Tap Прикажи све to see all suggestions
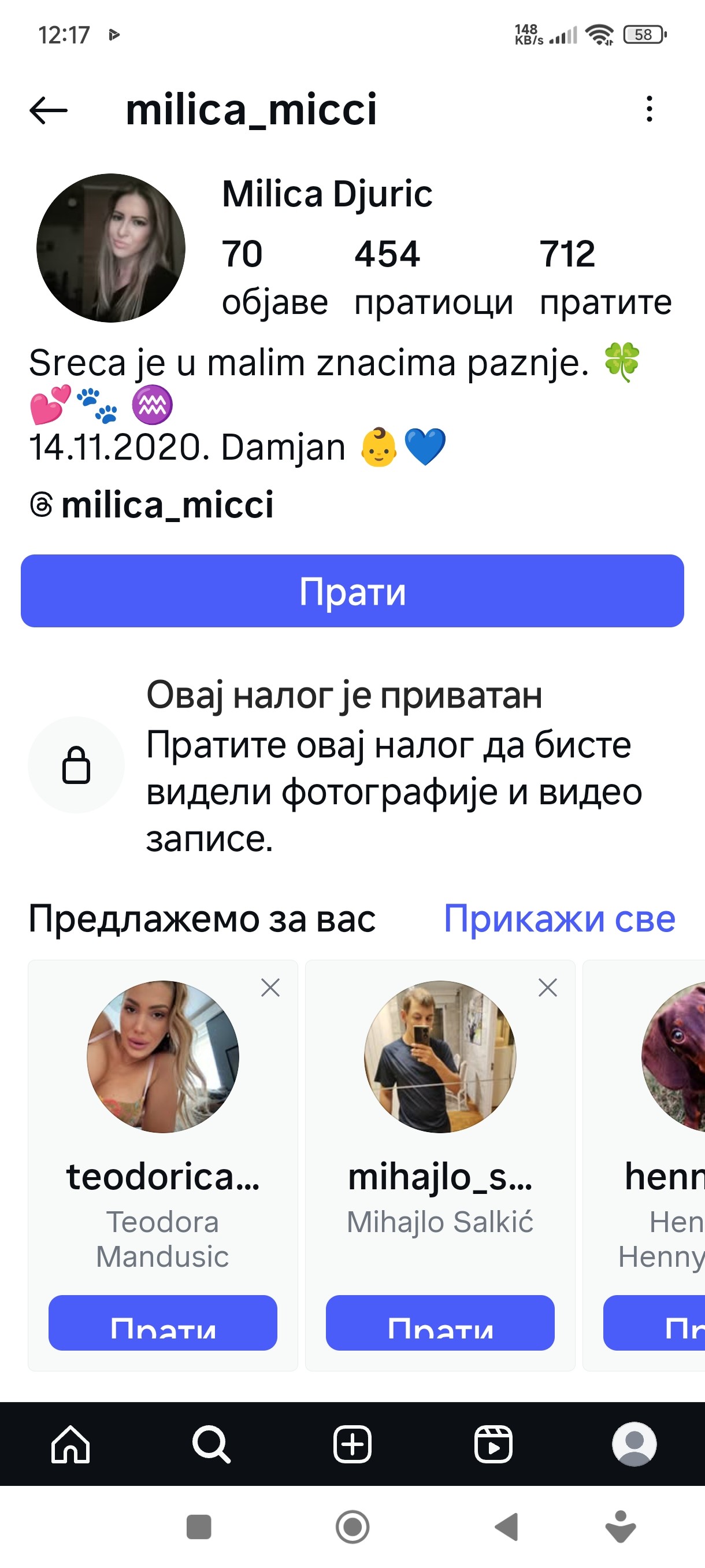 point(559,918)
